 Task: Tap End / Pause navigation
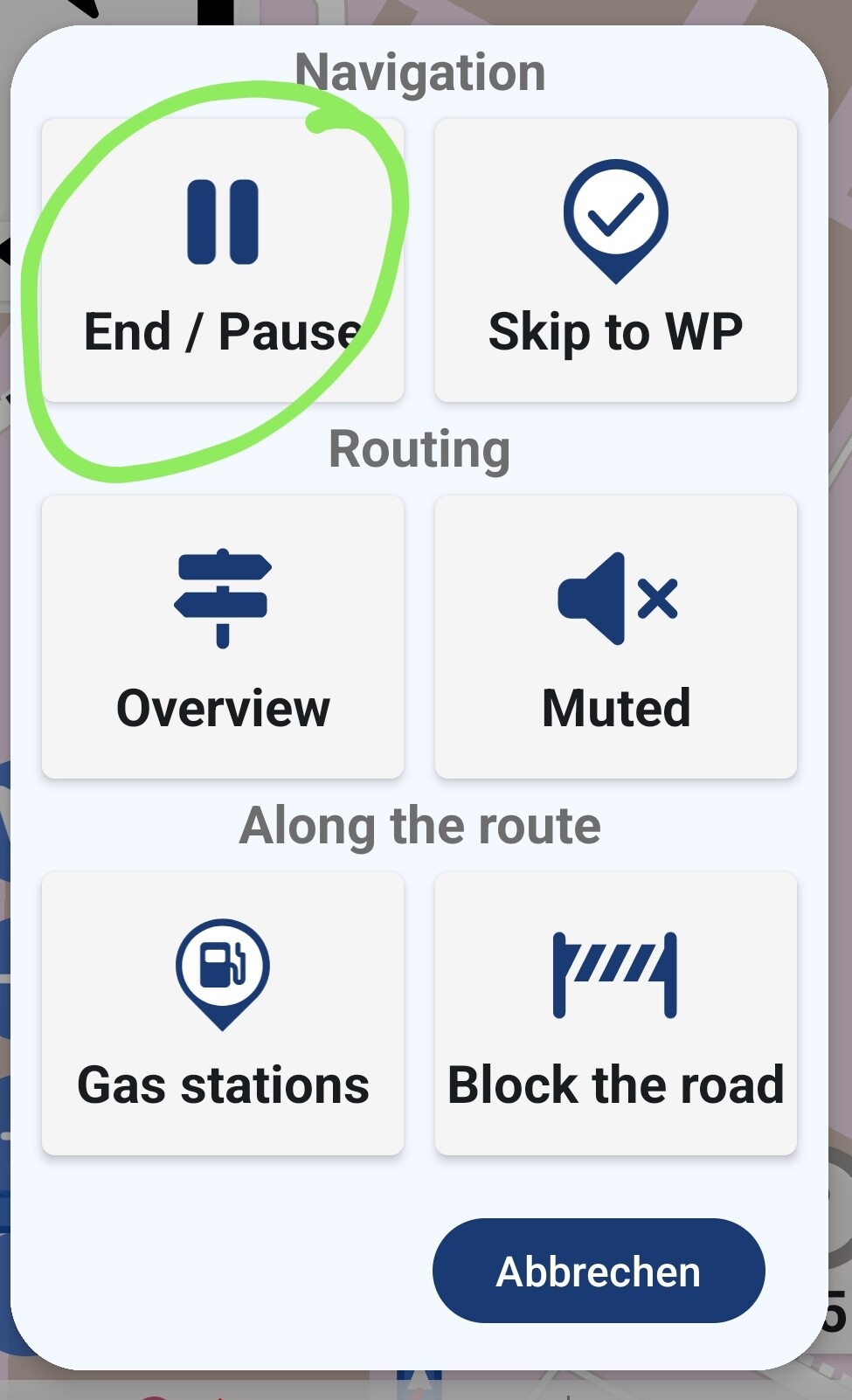pyautogui.click(x=223, y=260)
